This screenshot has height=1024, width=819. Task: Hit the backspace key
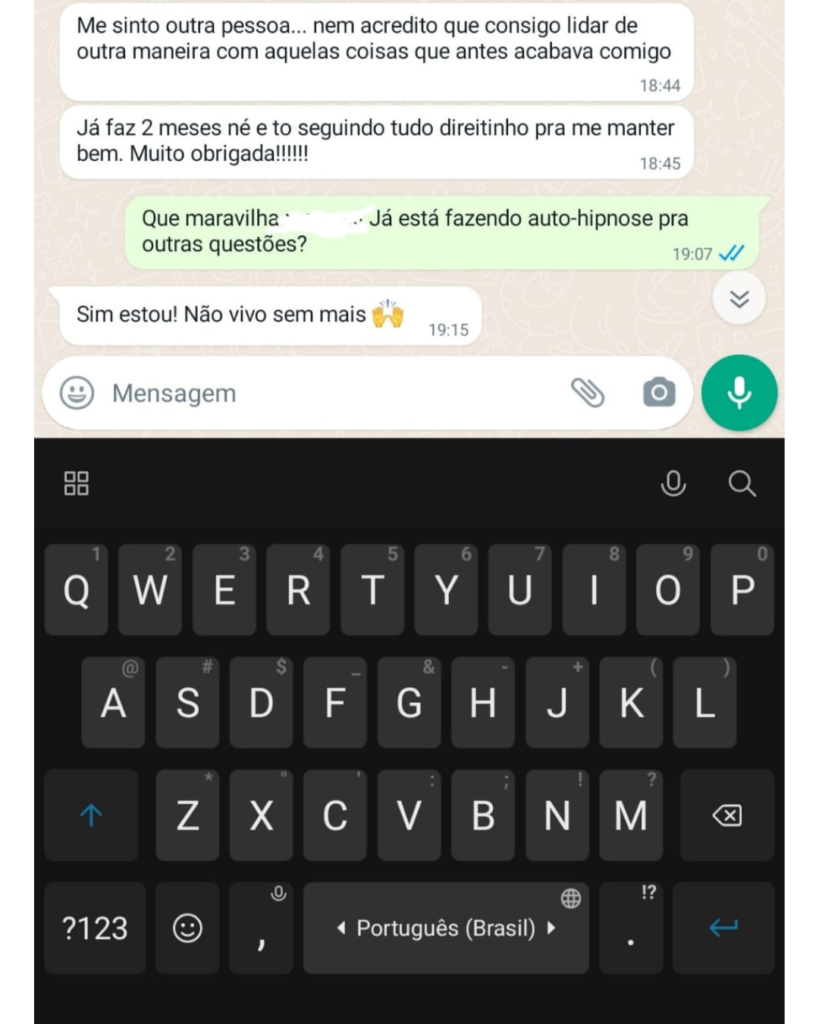coord(727,816)
